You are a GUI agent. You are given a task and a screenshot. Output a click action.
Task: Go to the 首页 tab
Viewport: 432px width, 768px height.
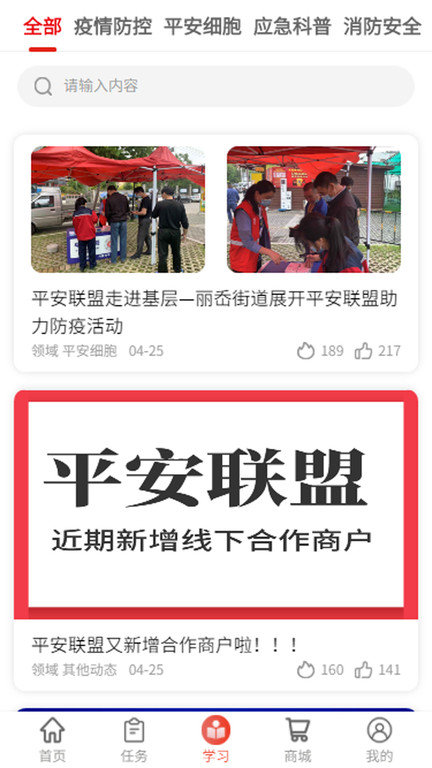point(52,739)
